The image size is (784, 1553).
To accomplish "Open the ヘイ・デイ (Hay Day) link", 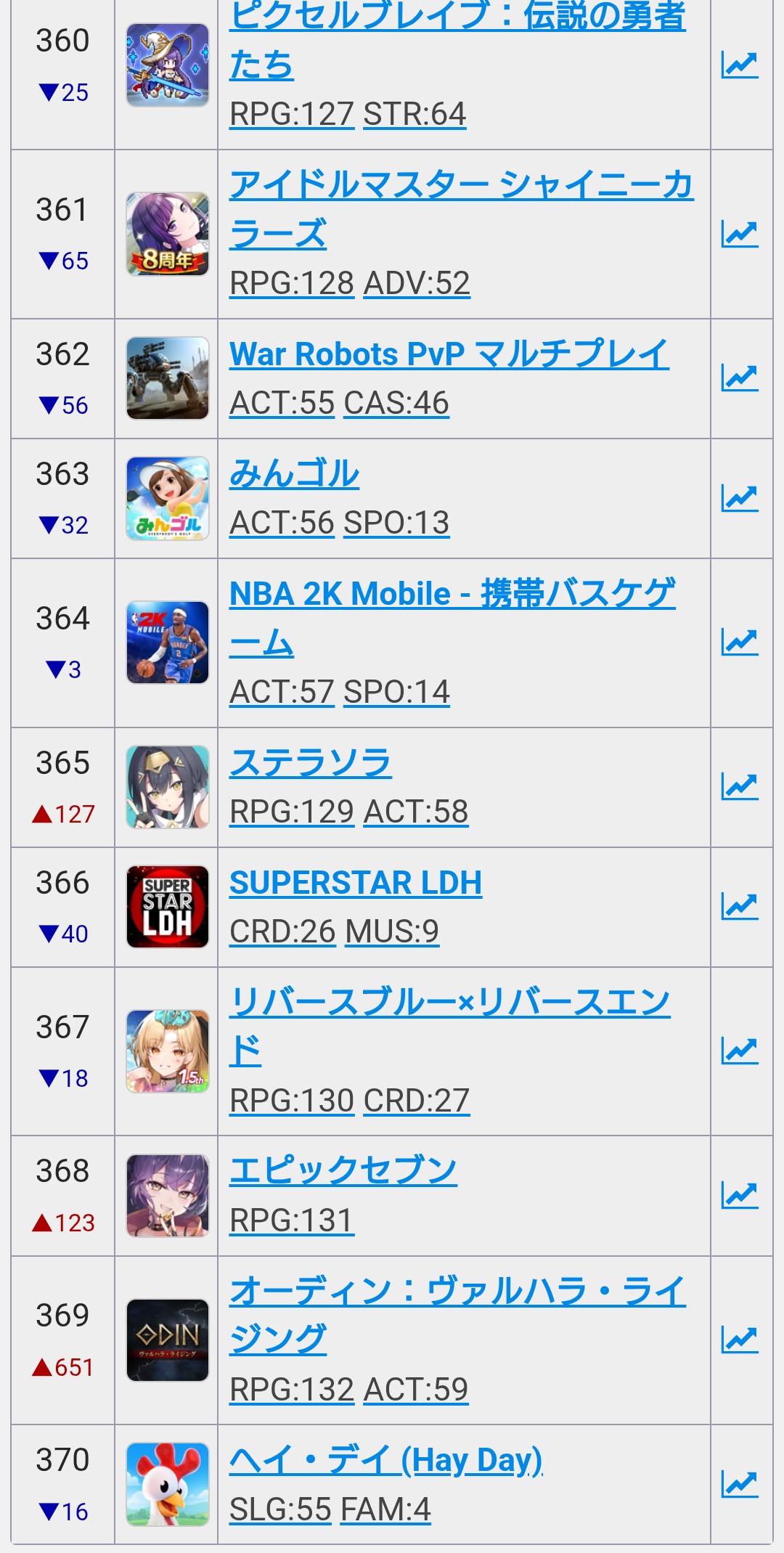I will (x=385, y=1460).
